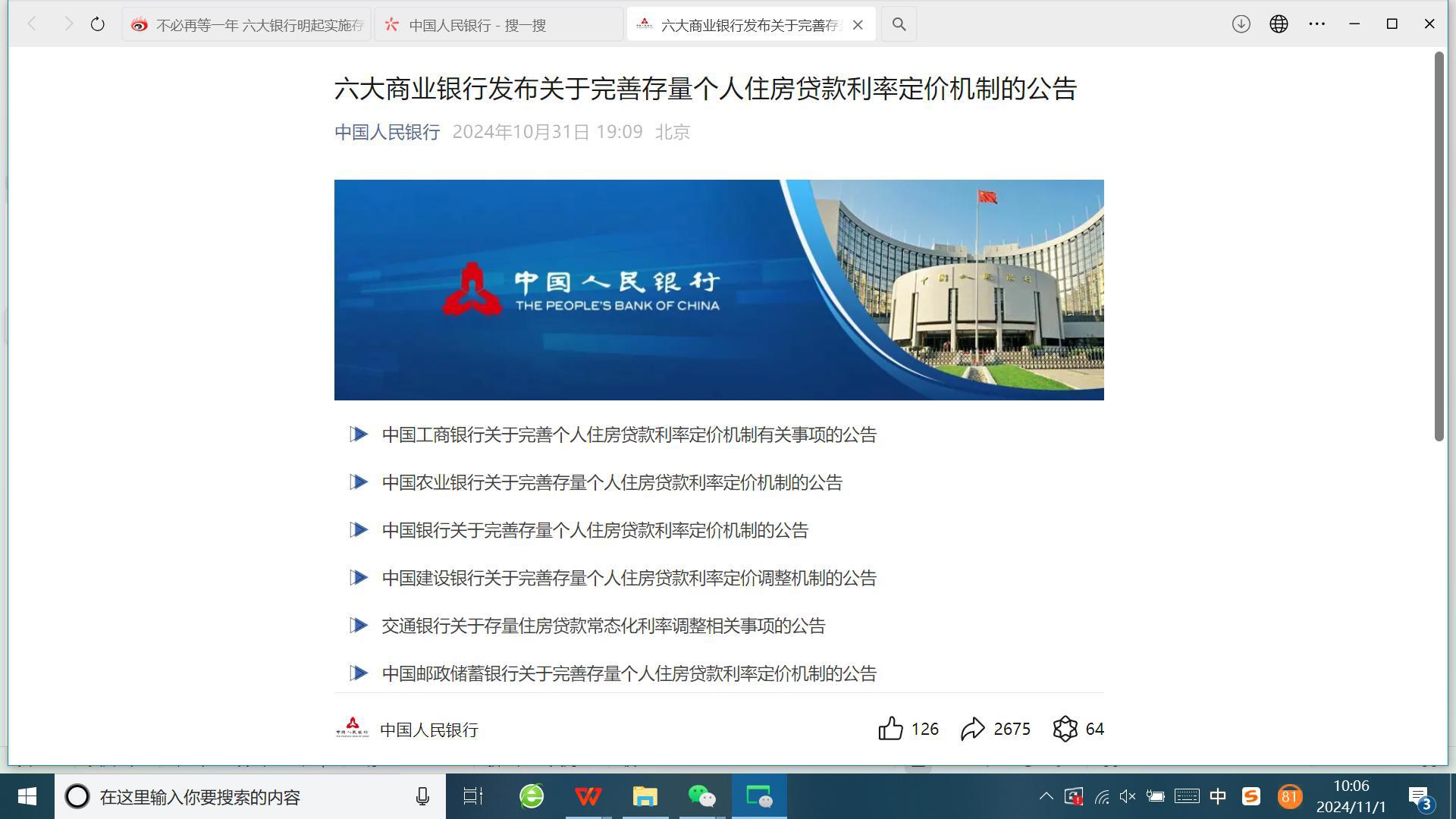Open the 中国建设银行 announcement link
Viewport: 1456px width, 819px height.
(629, 578)
